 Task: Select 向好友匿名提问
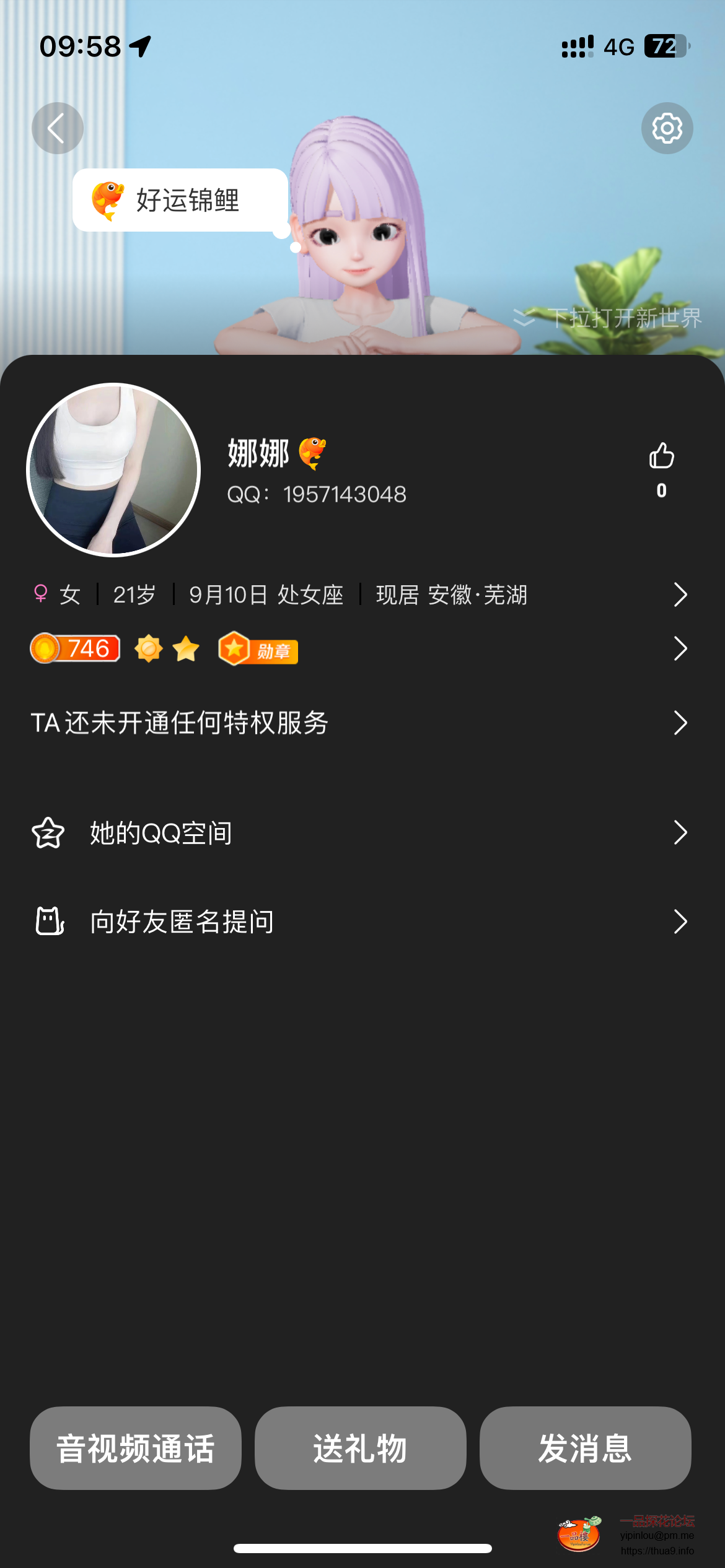point(359,921)
